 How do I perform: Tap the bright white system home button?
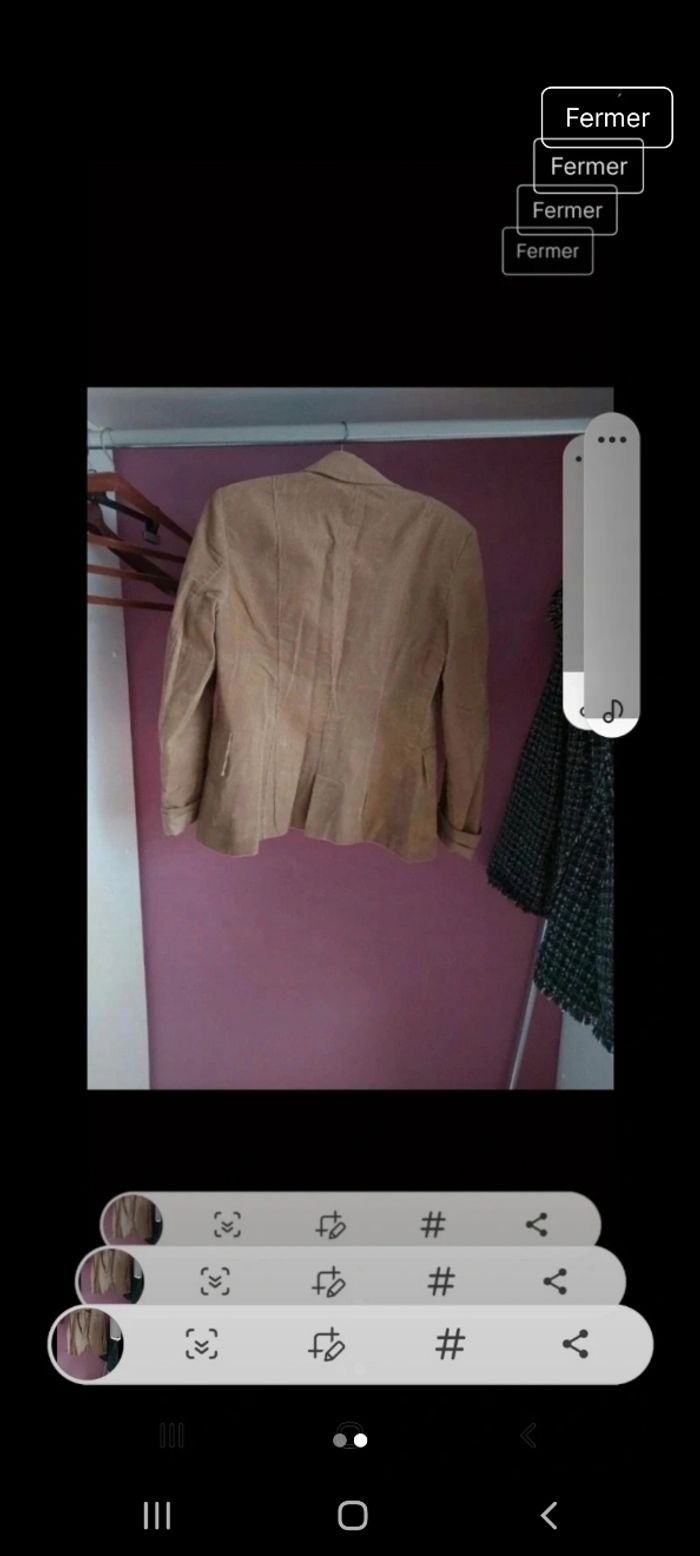[x=352, y=1516]
